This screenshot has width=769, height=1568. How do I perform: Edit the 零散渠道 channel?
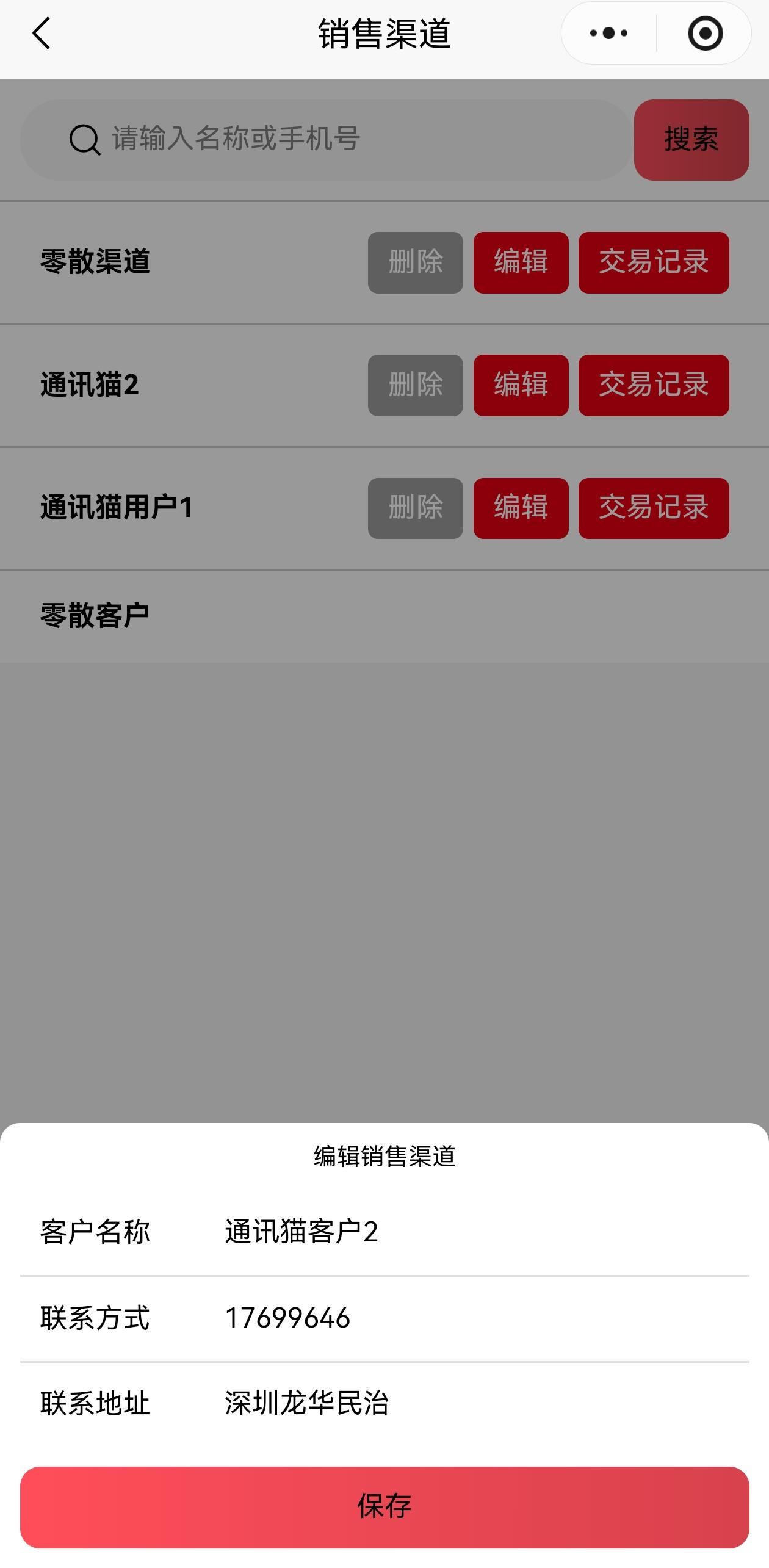521,262
